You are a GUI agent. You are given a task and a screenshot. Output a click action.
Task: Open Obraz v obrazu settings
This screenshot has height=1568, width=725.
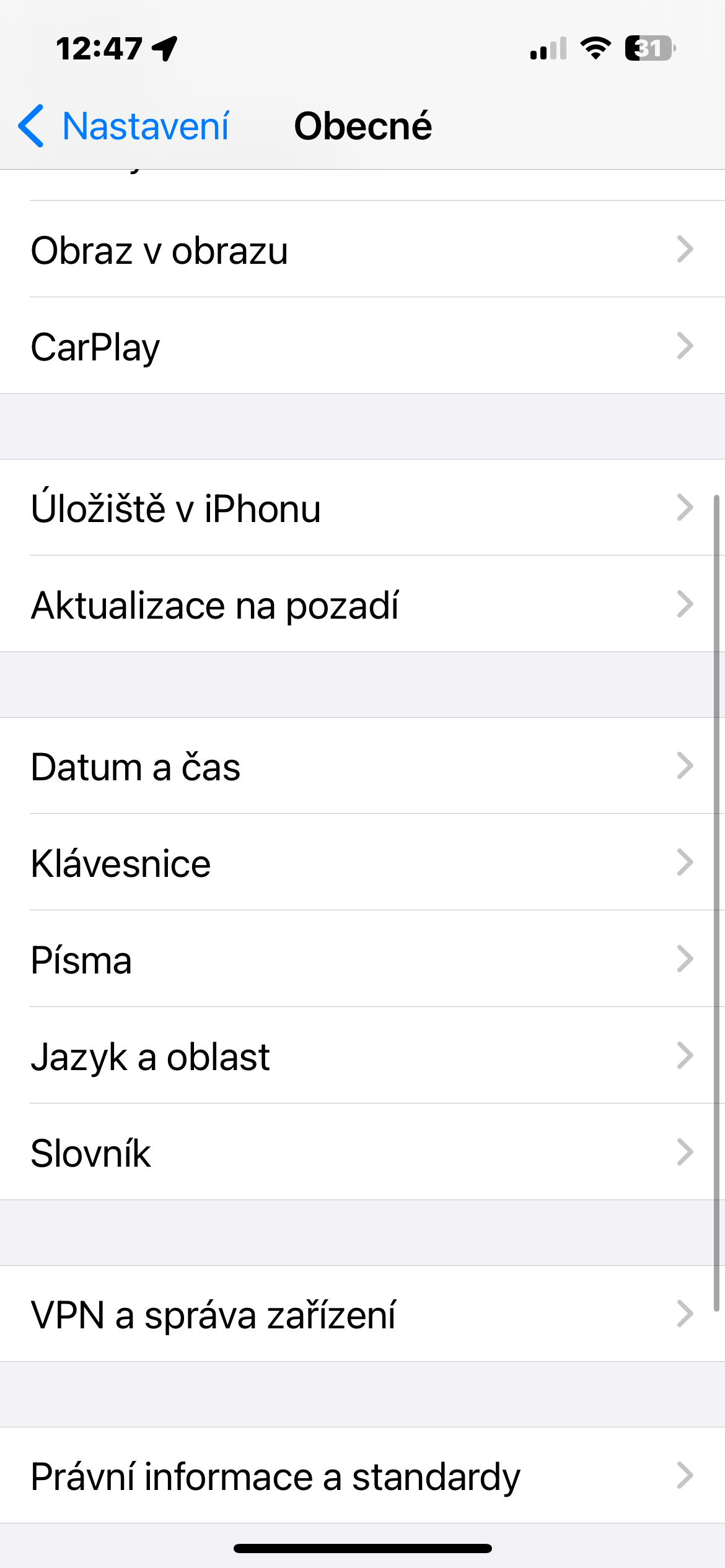coord(362,250)
